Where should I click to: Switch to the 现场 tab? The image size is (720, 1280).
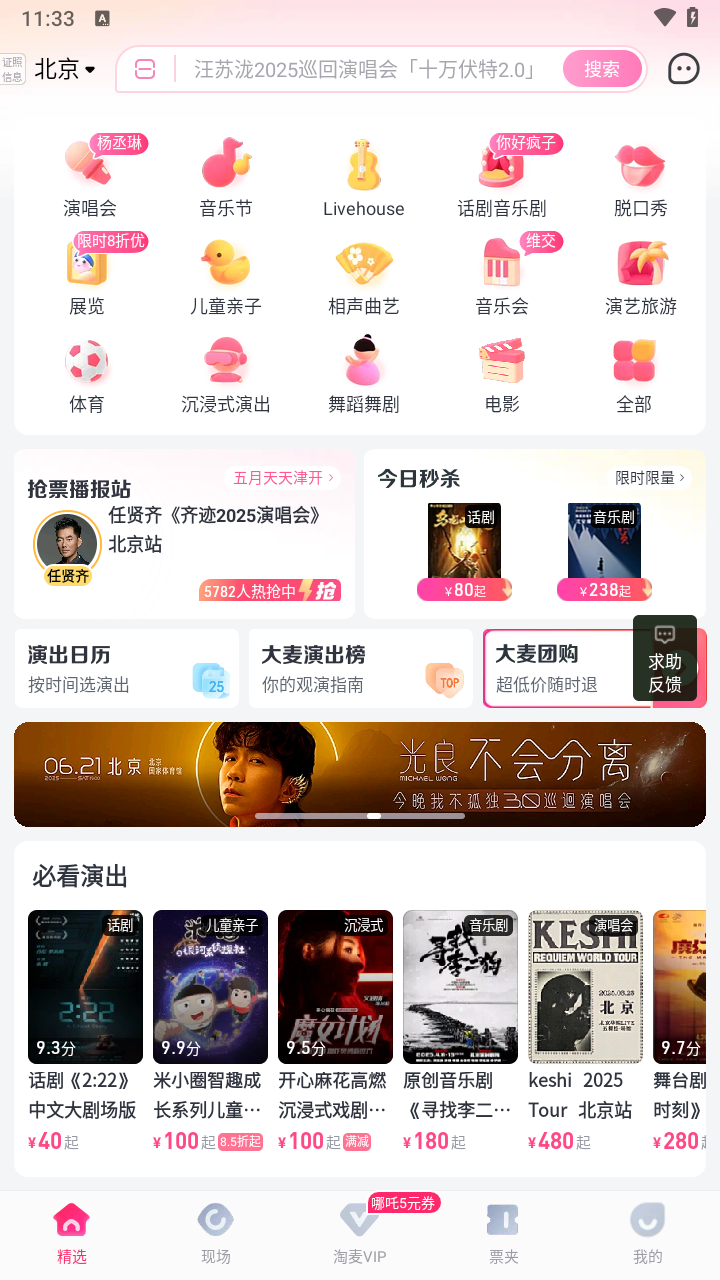(215, 1233)
